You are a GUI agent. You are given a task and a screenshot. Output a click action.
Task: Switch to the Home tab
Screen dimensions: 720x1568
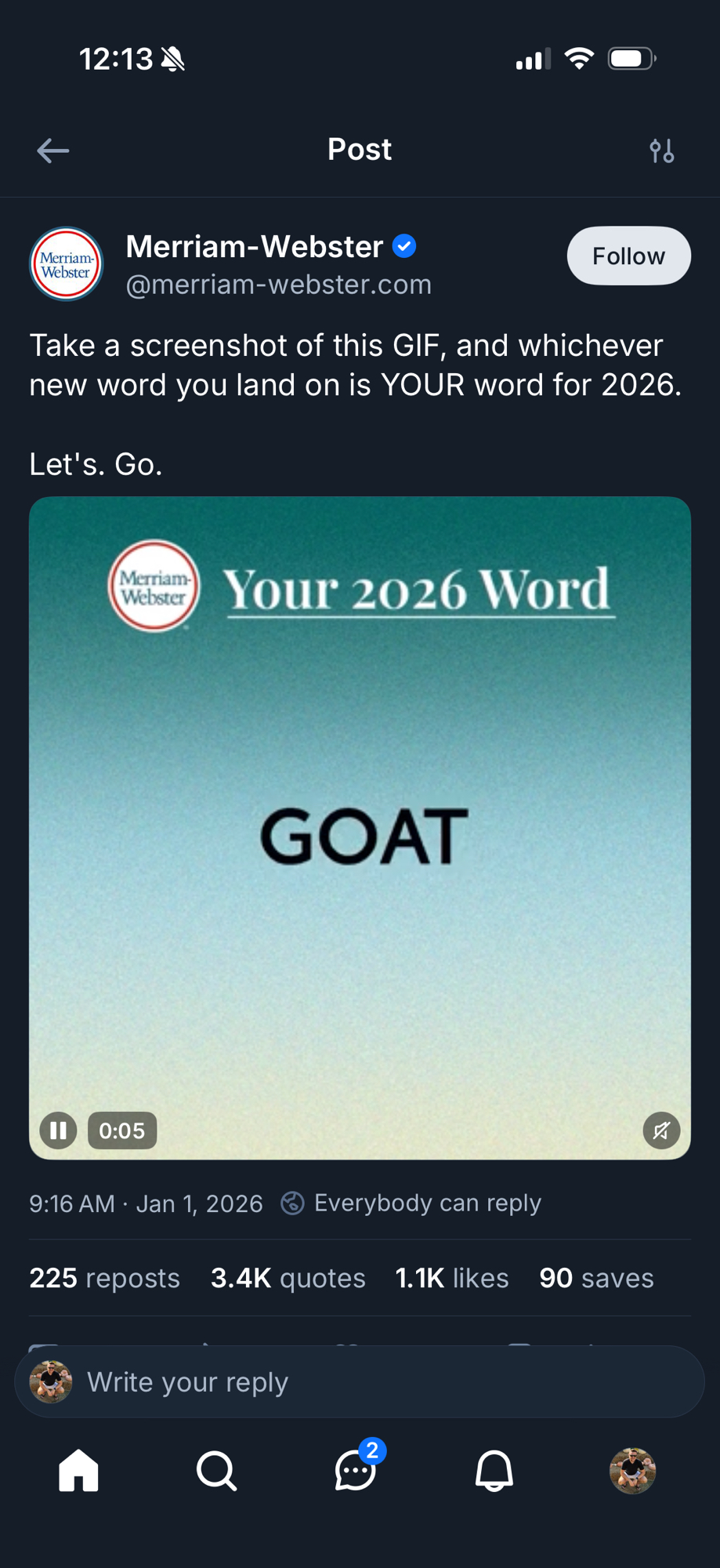pyautogui.click(x=79, y=1471)
